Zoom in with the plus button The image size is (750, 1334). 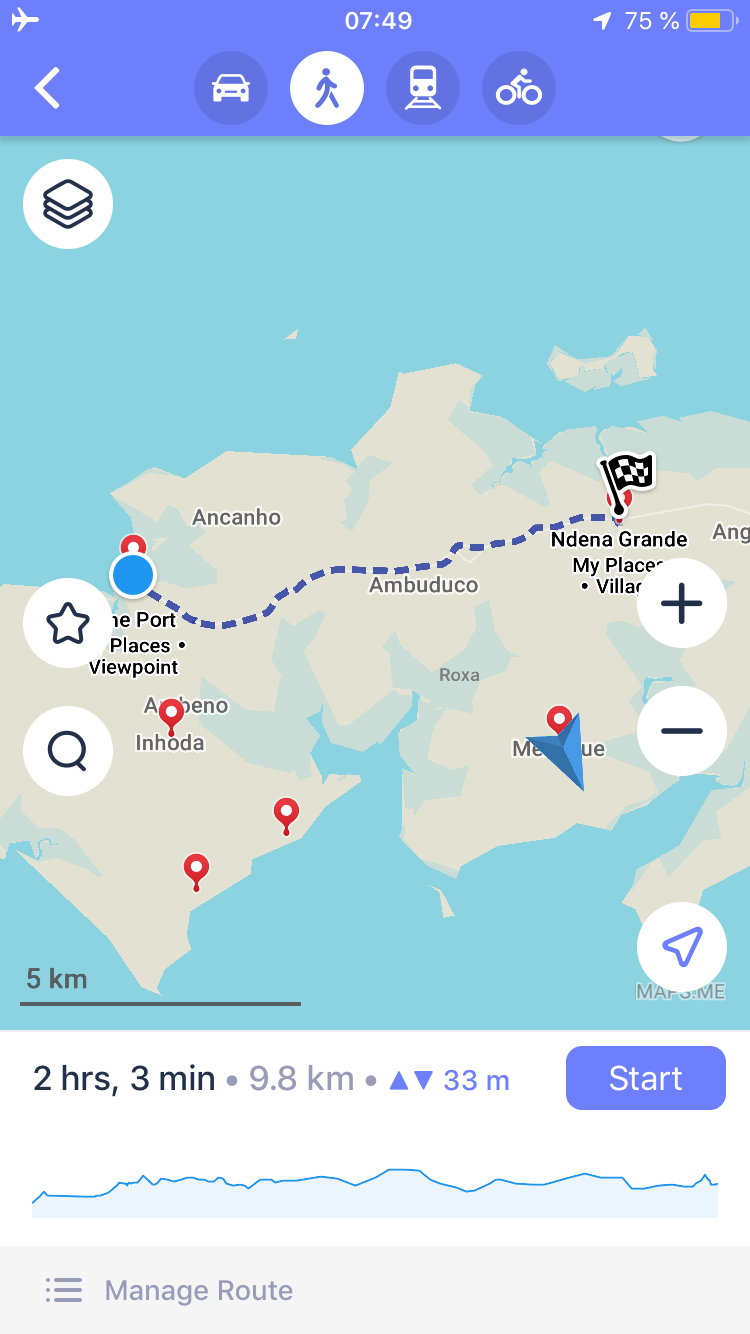682,604
